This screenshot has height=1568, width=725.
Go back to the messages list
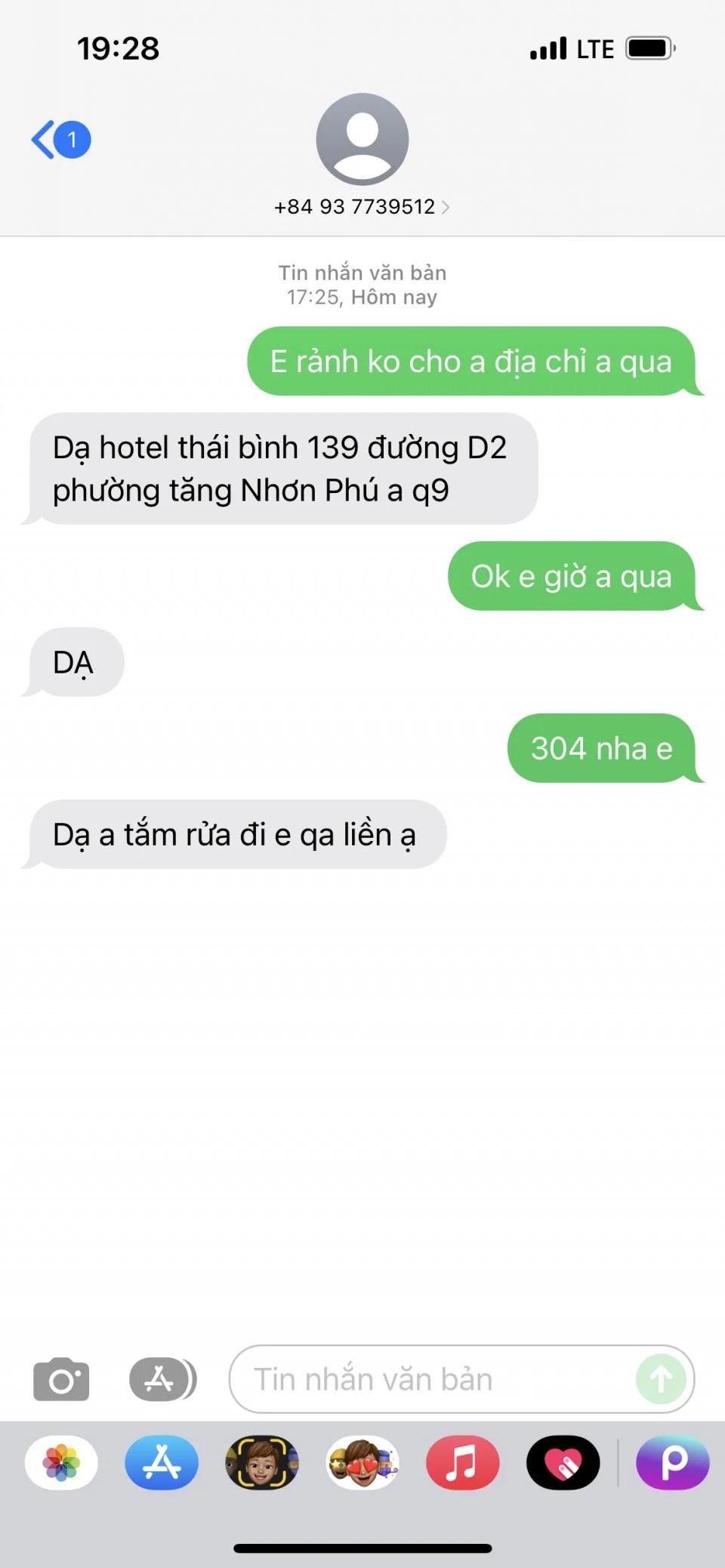click(x=60, y=140)
